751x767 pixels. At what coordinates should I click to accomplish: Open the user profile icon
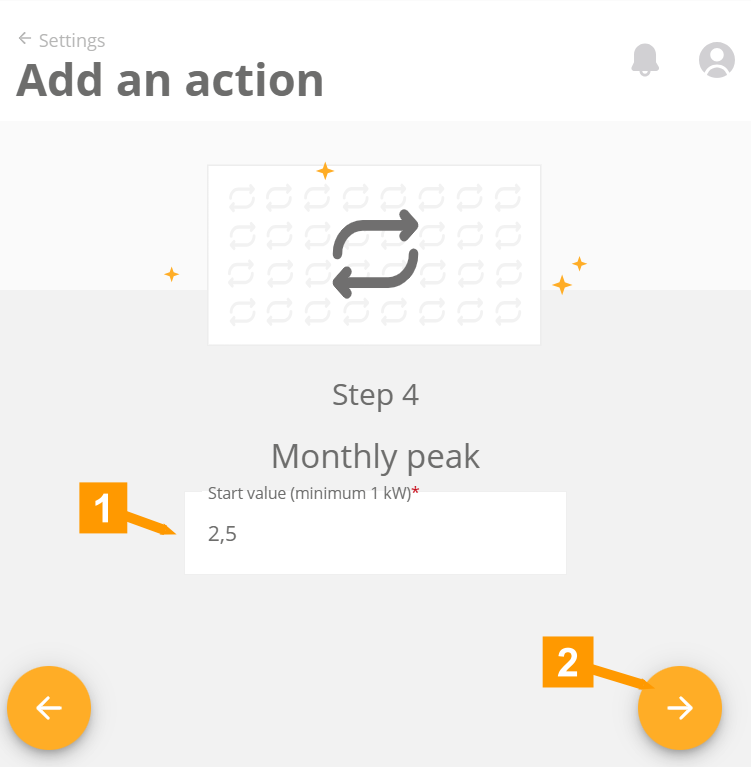pos(716,60)
